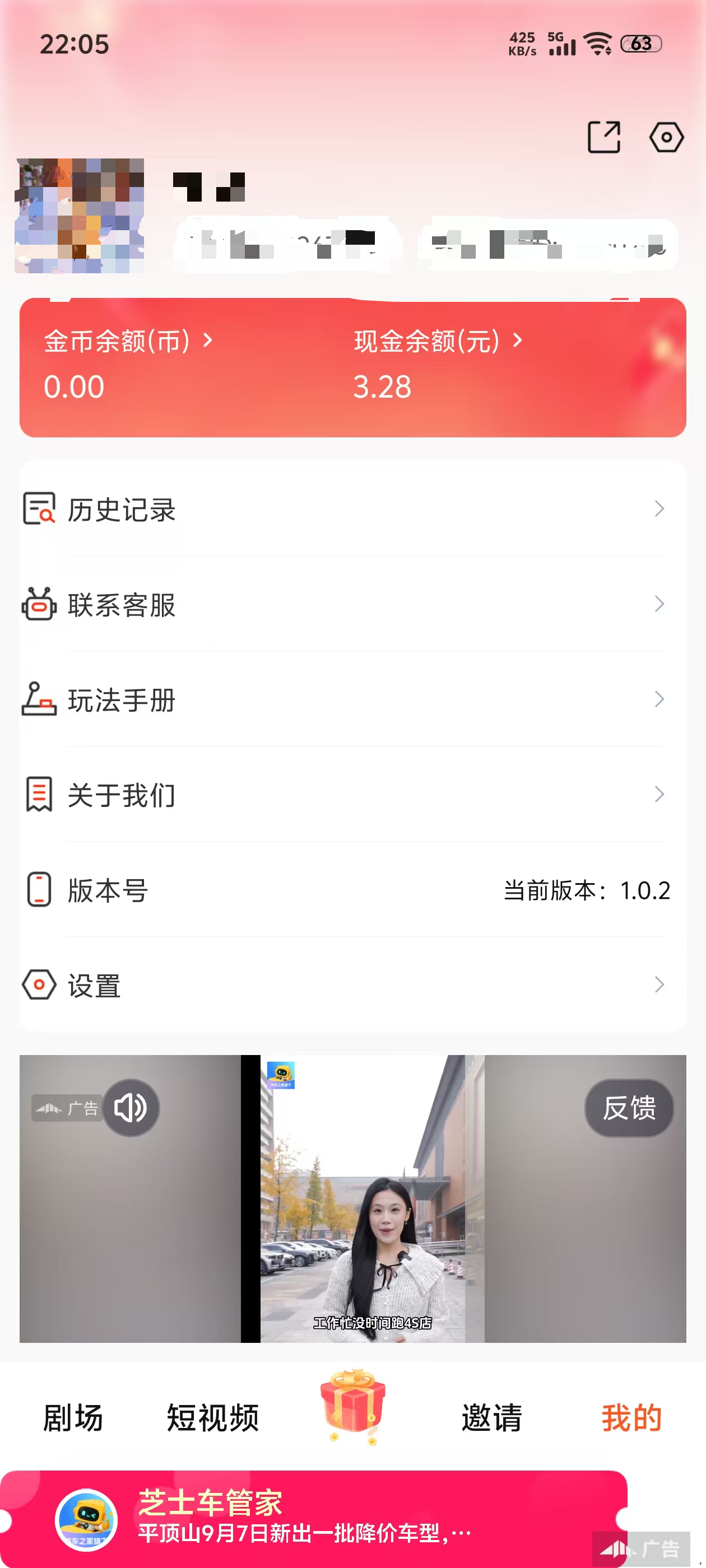Select the 我的 tab
The width and height of the screenshot is (706, 1568).
tap(631, 1417)
